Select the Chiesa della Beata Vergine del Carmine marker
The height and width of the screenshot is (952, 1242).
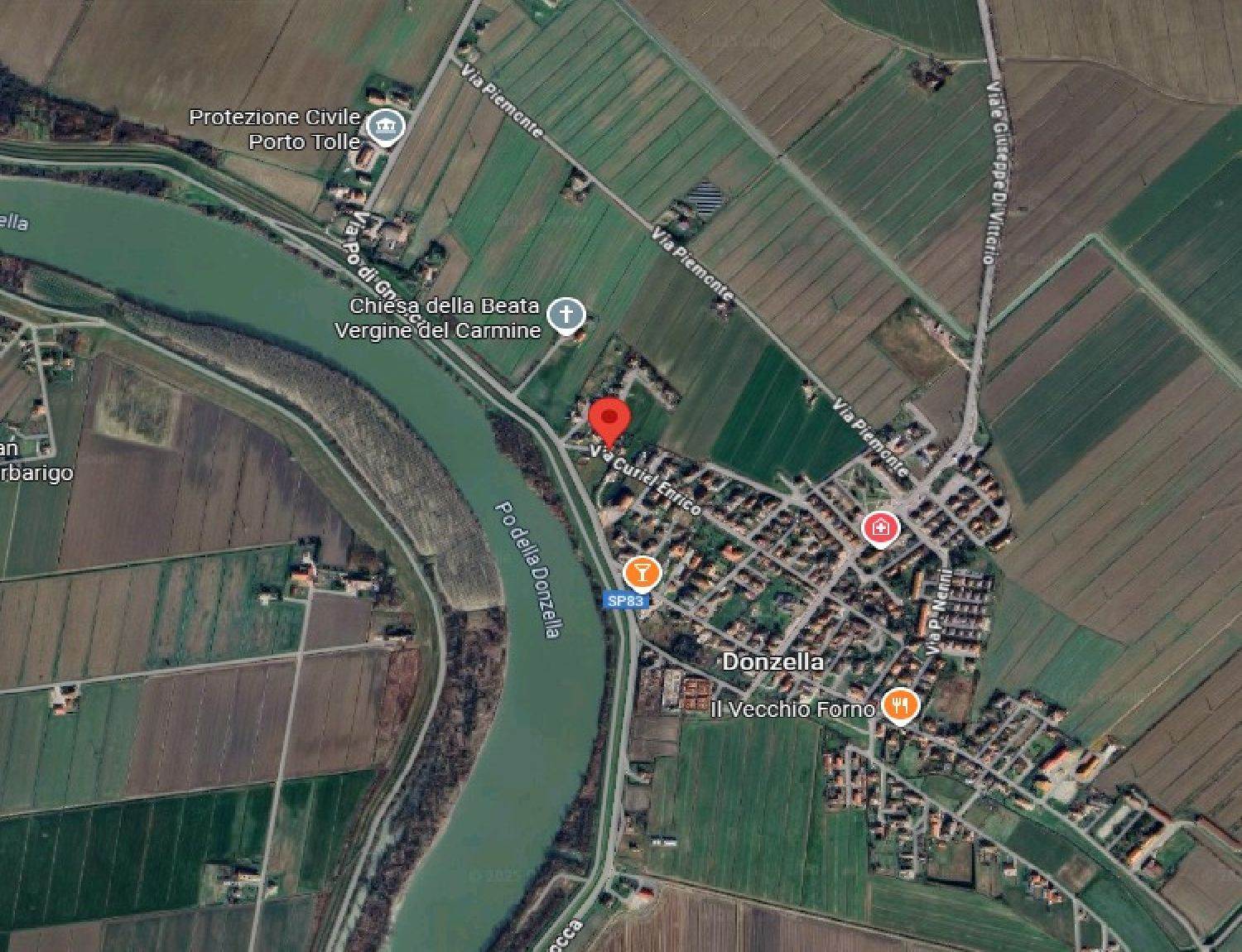point(567,315)
